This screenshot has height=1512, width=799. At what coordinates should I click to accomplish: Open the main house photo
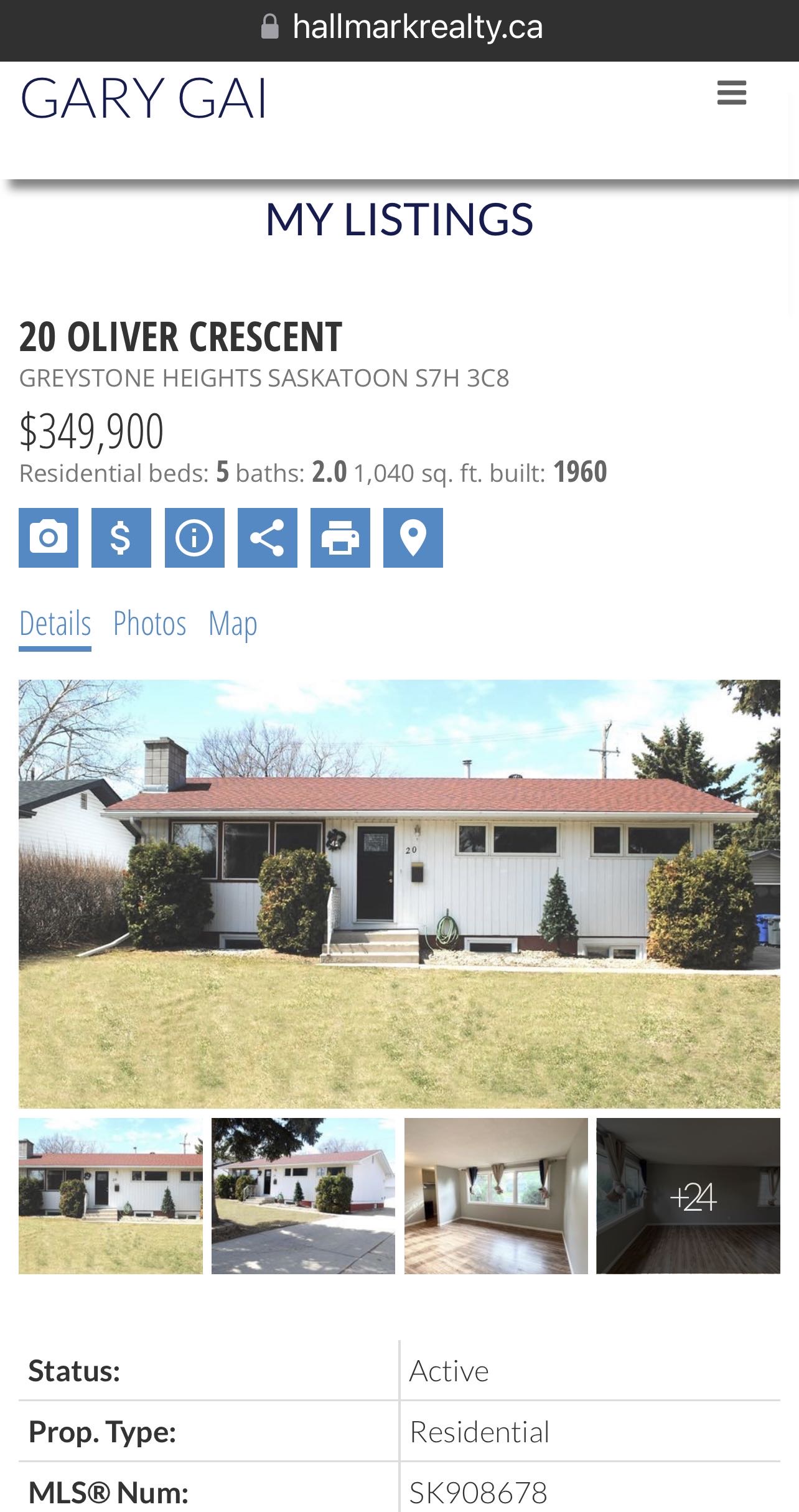click(399, 893)
